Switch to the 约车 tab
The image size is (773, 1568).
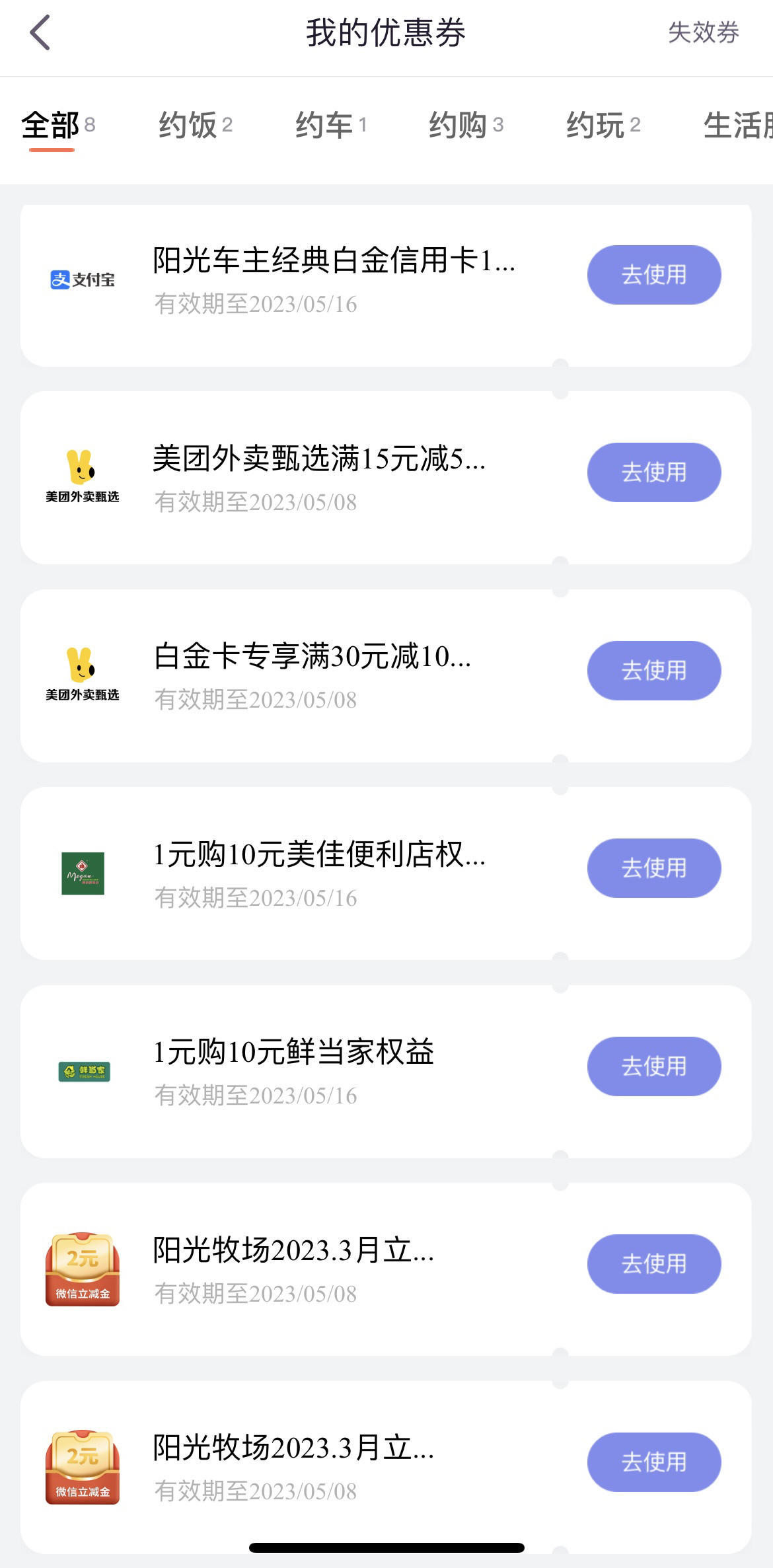click(x=330, y=125)
